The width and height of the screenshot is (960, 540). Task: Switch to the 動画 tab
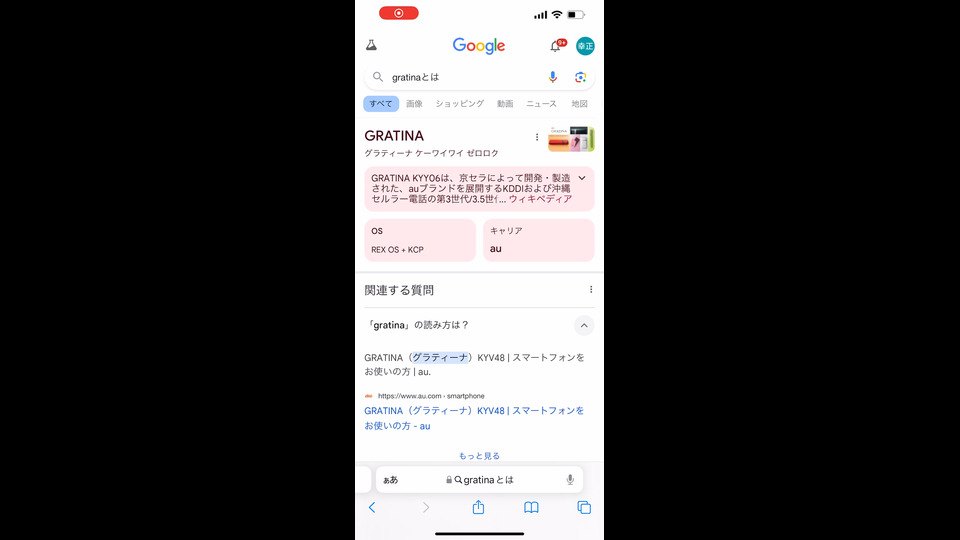pos(505,104)
